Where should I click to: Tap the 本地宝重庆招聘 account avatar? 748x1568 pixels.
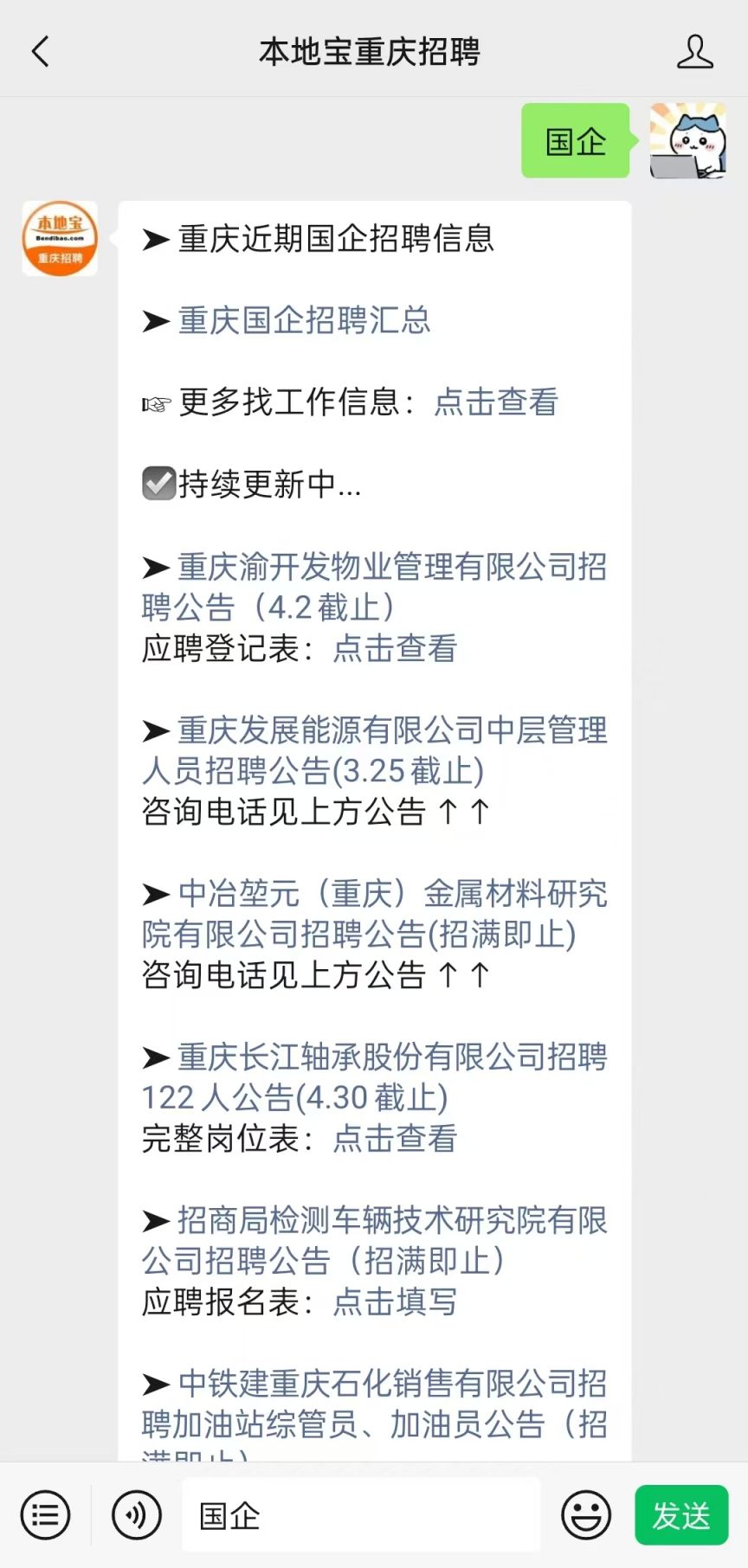click(x=60, y=239)
